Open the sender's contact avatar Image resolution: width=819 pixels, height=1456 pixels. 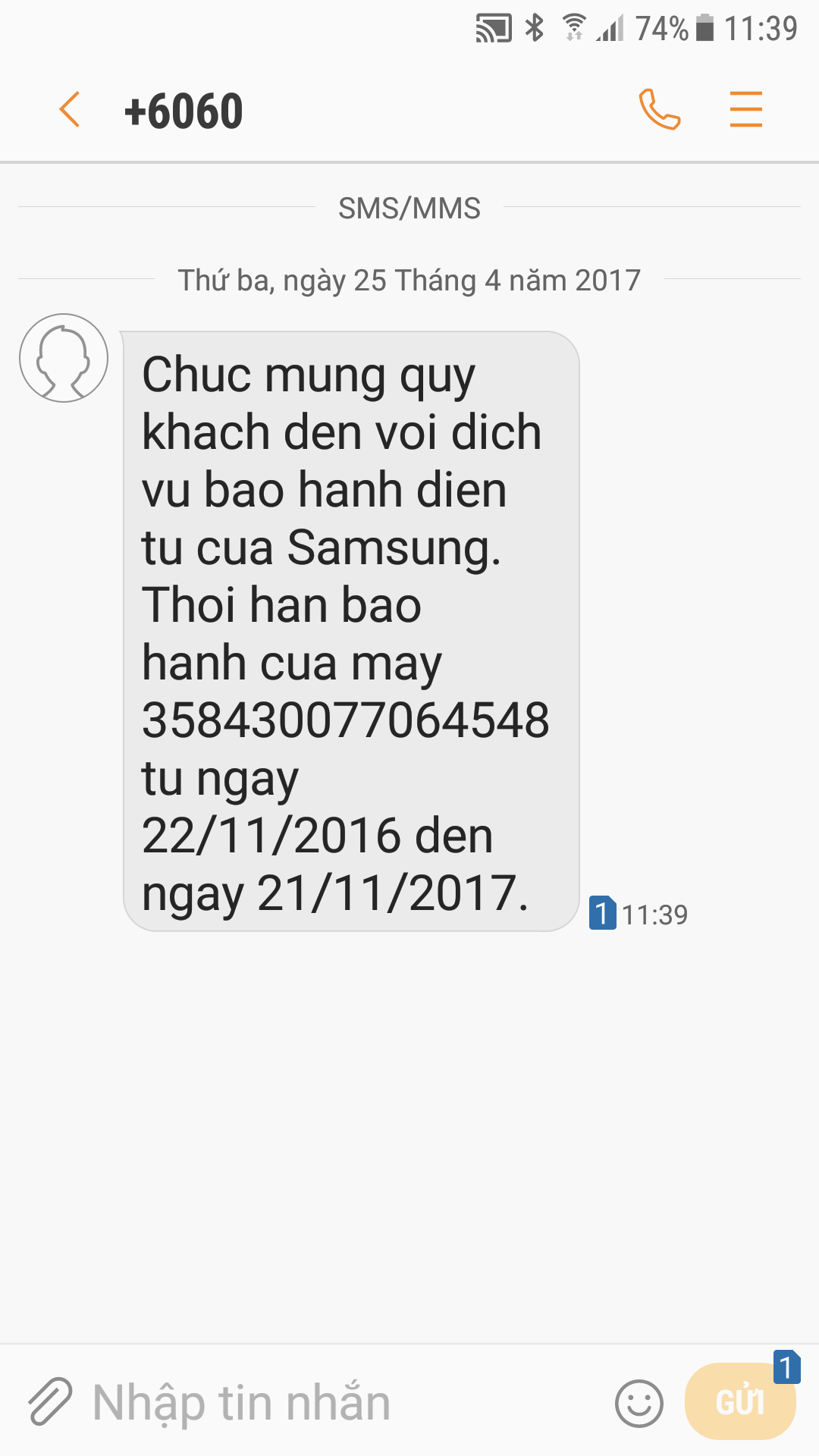(64, 358)
